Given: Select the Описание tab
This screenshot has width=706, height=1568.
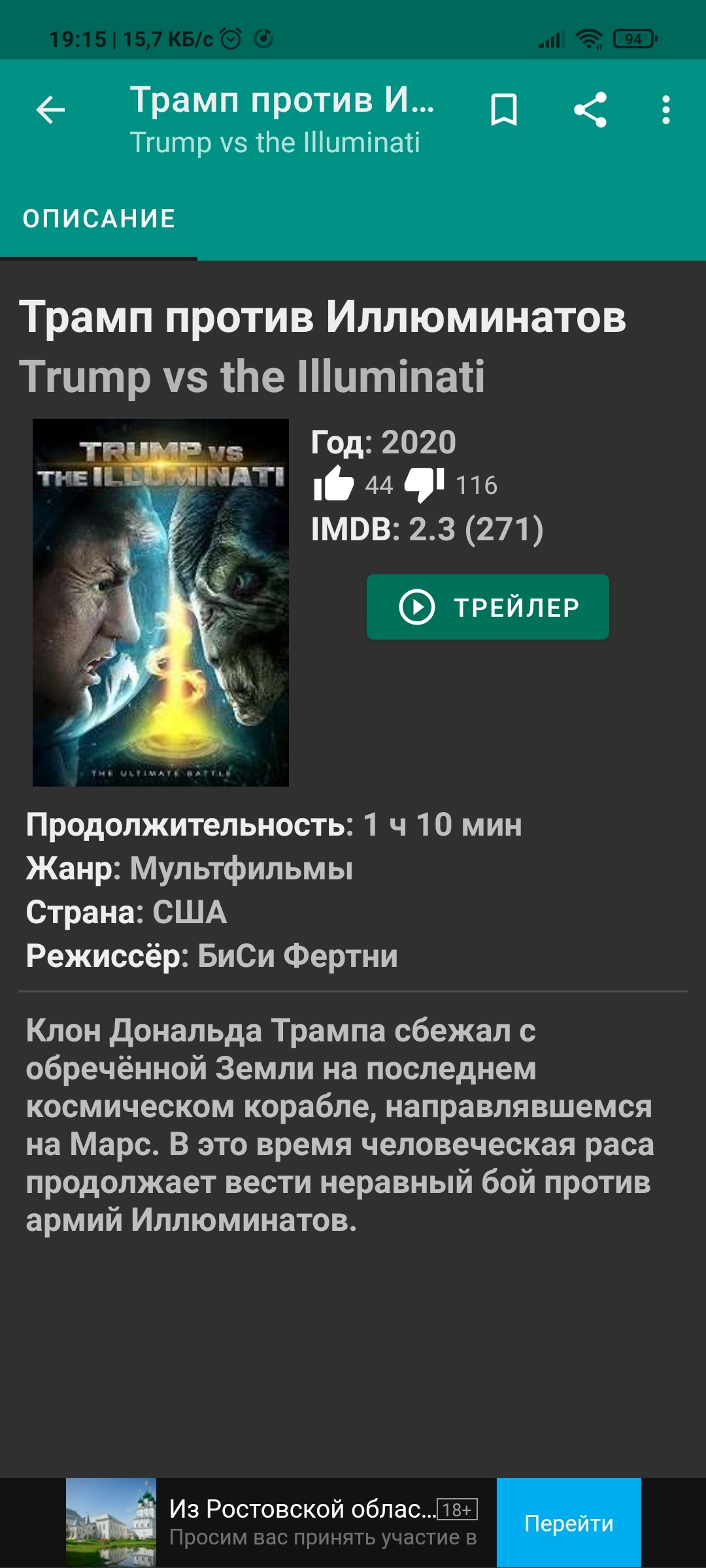Looking at the screenshot, I should pos(99,219).
